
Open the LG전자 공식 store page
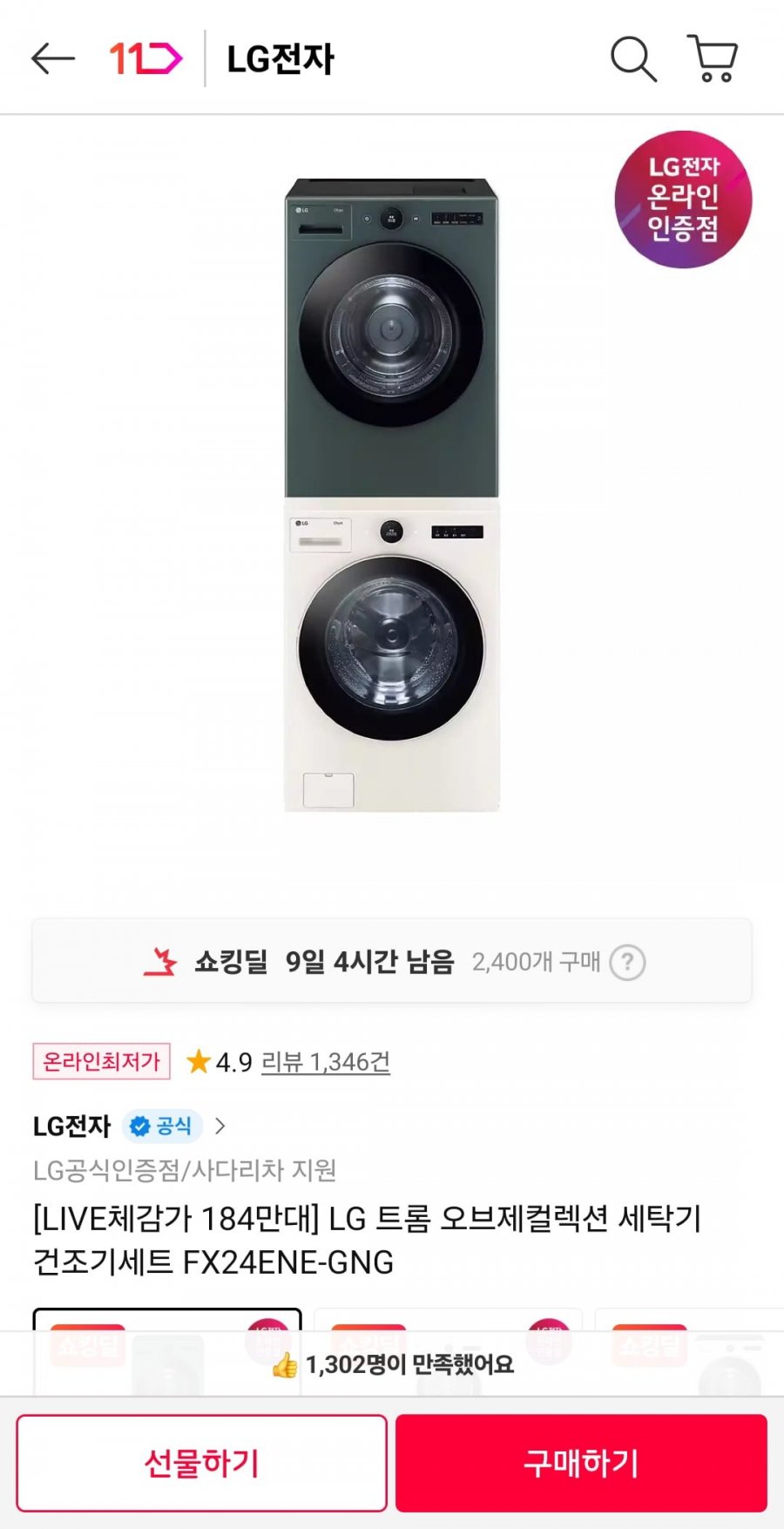[x=131, y=1126]
